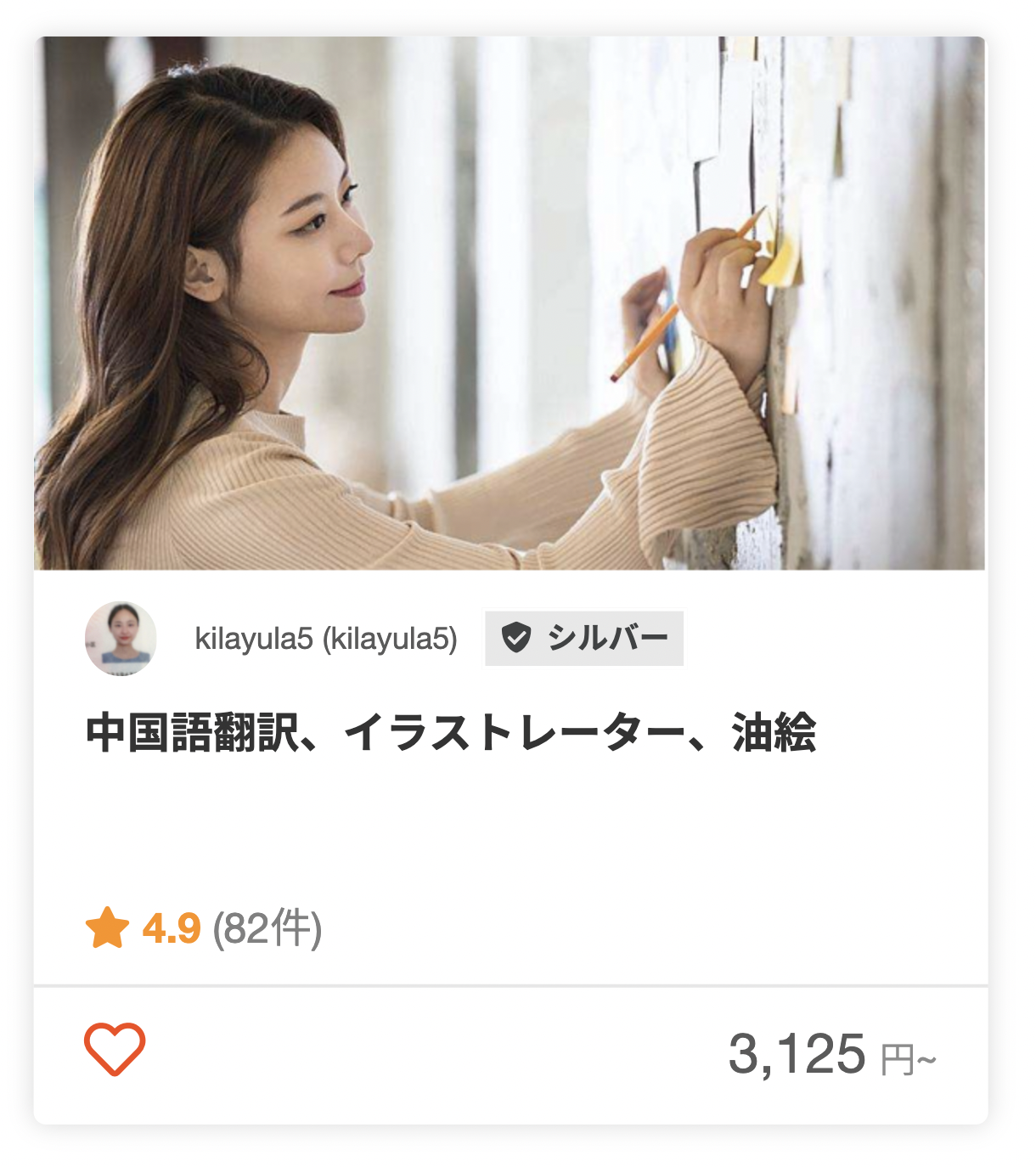View seller kilayula5's profile

[x=325, y=639]
